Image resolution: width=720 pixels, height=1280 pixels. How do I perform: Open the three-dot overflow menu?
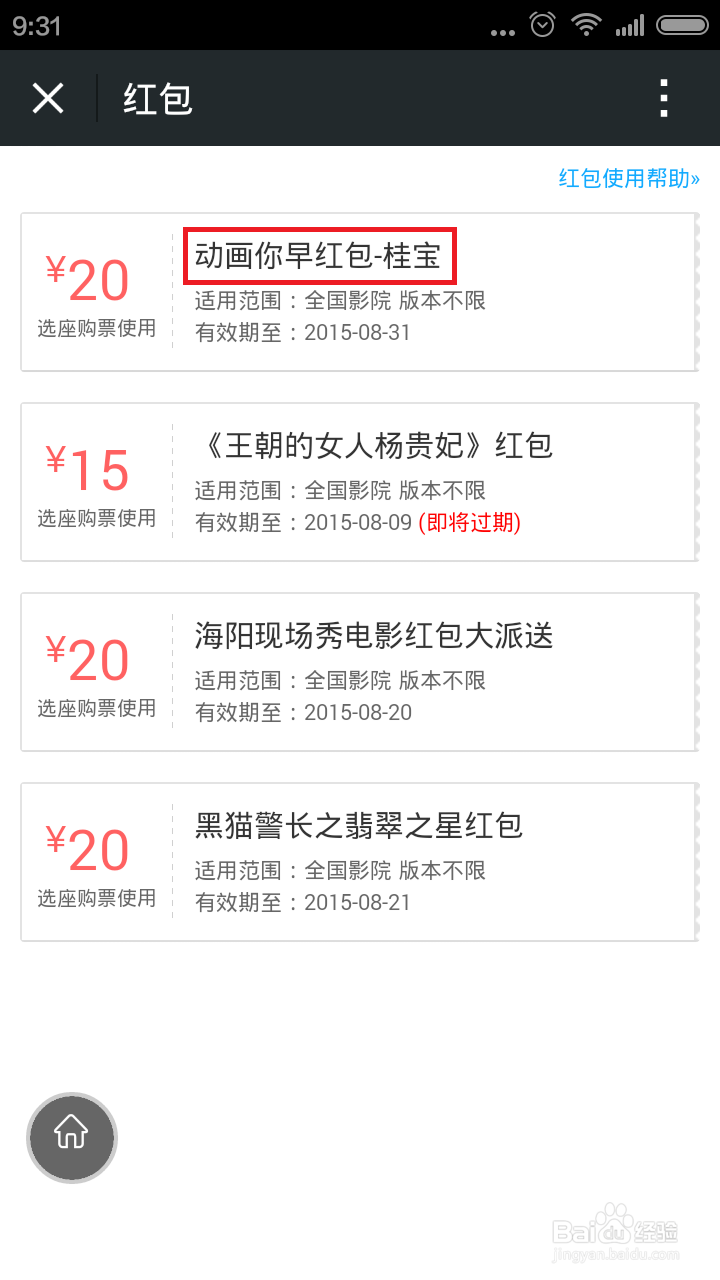point(663,98)
